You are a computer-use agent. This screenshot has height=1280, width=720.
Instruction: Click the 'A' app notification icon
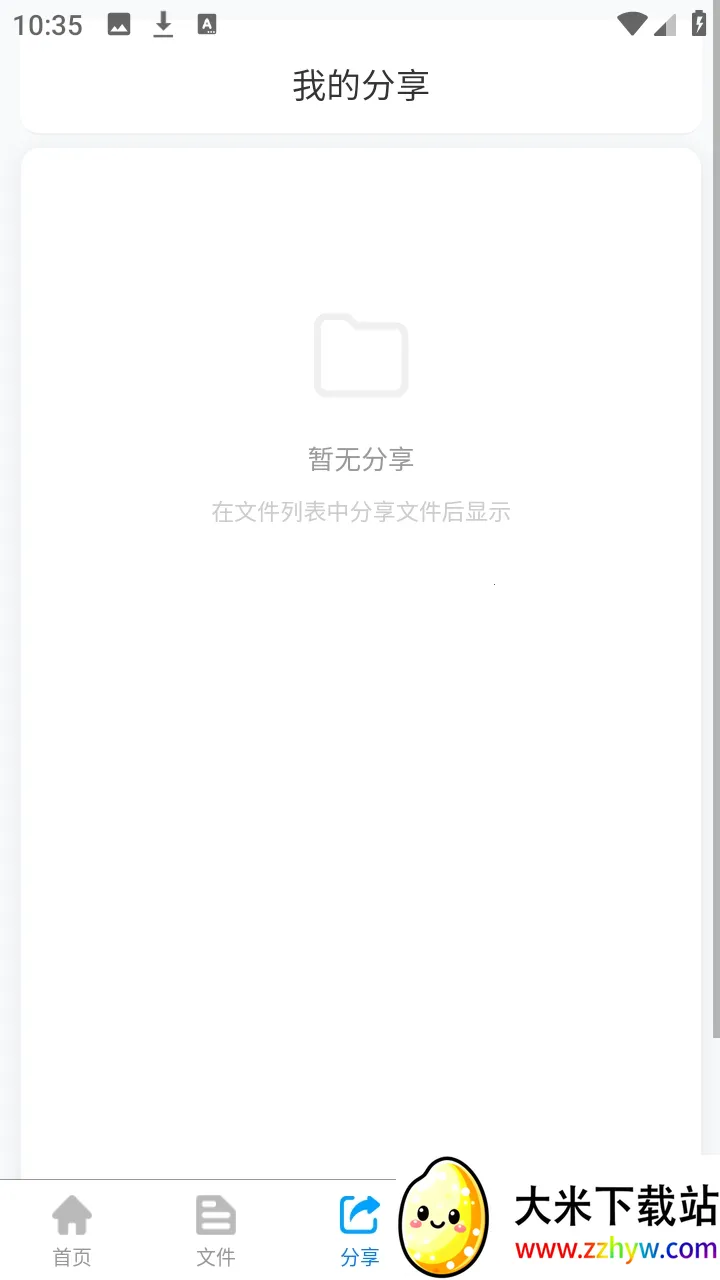pyautogui.click(x=208, y=25)
